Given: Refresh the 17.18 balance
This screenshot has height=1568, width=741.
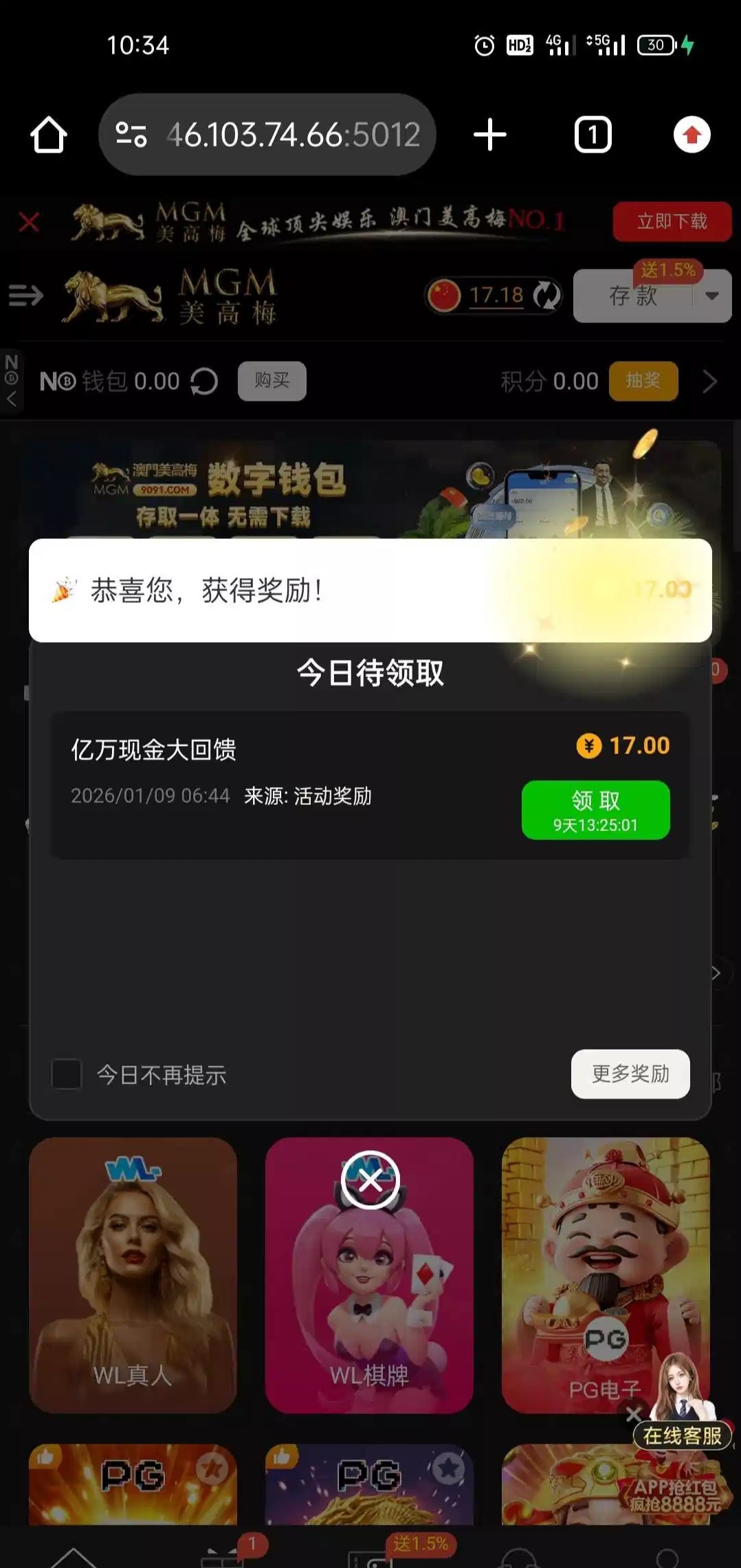Looking at the screenshot, I should point(547,296).
